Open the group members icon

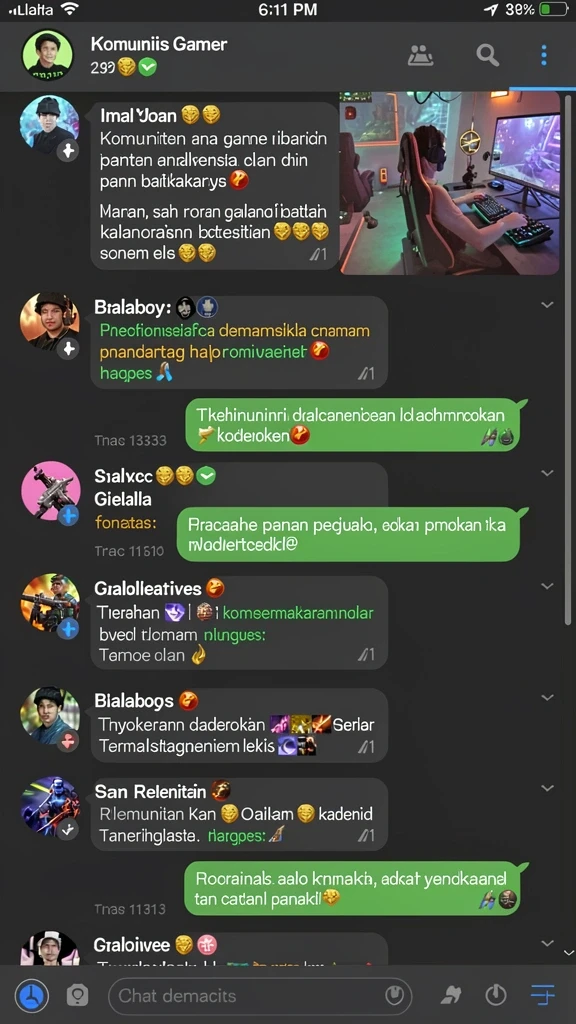coord(421,56)
